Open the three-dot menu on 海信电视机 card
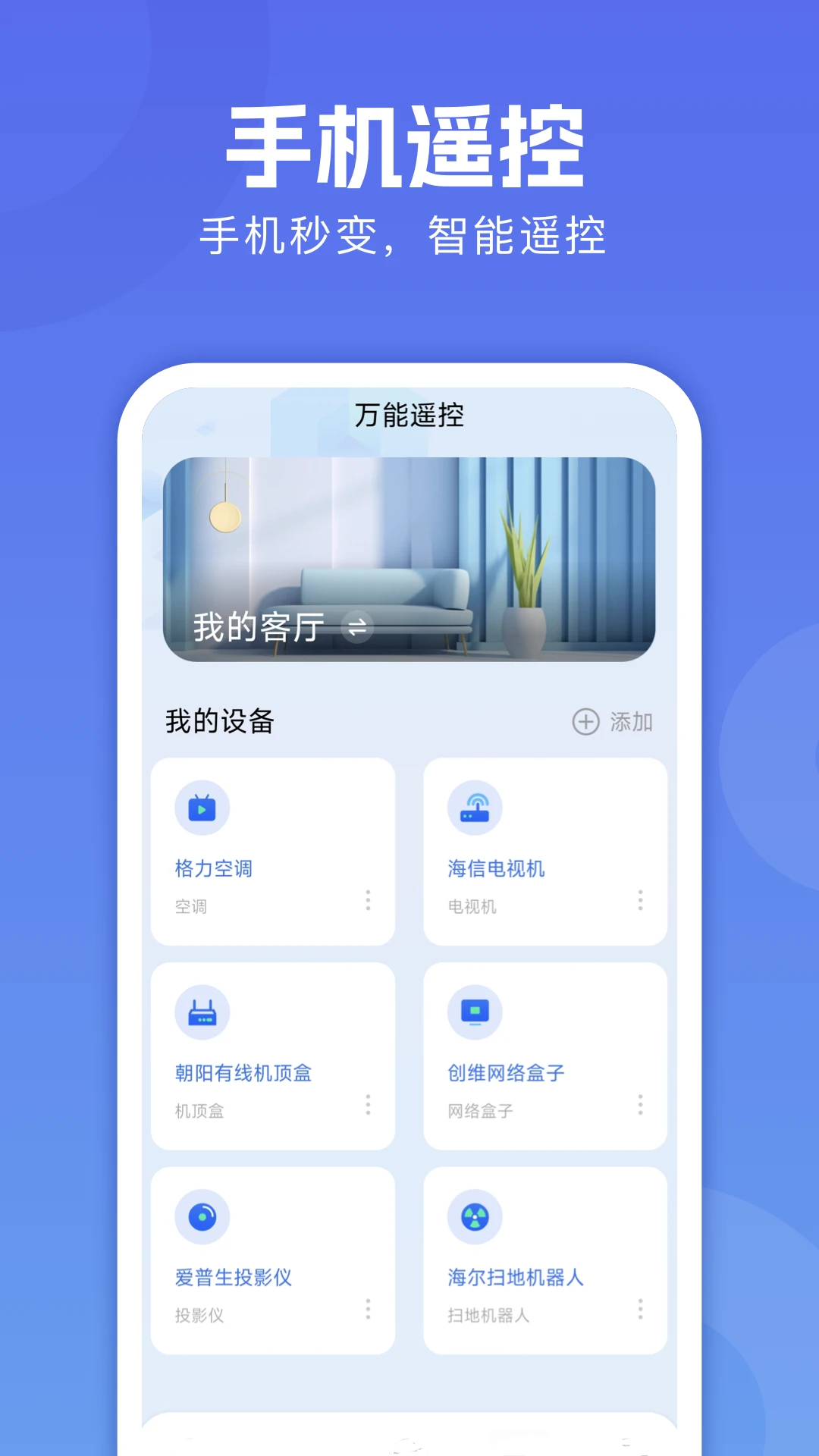Viewport: 819px width, 1456px height. click(639, 902)
